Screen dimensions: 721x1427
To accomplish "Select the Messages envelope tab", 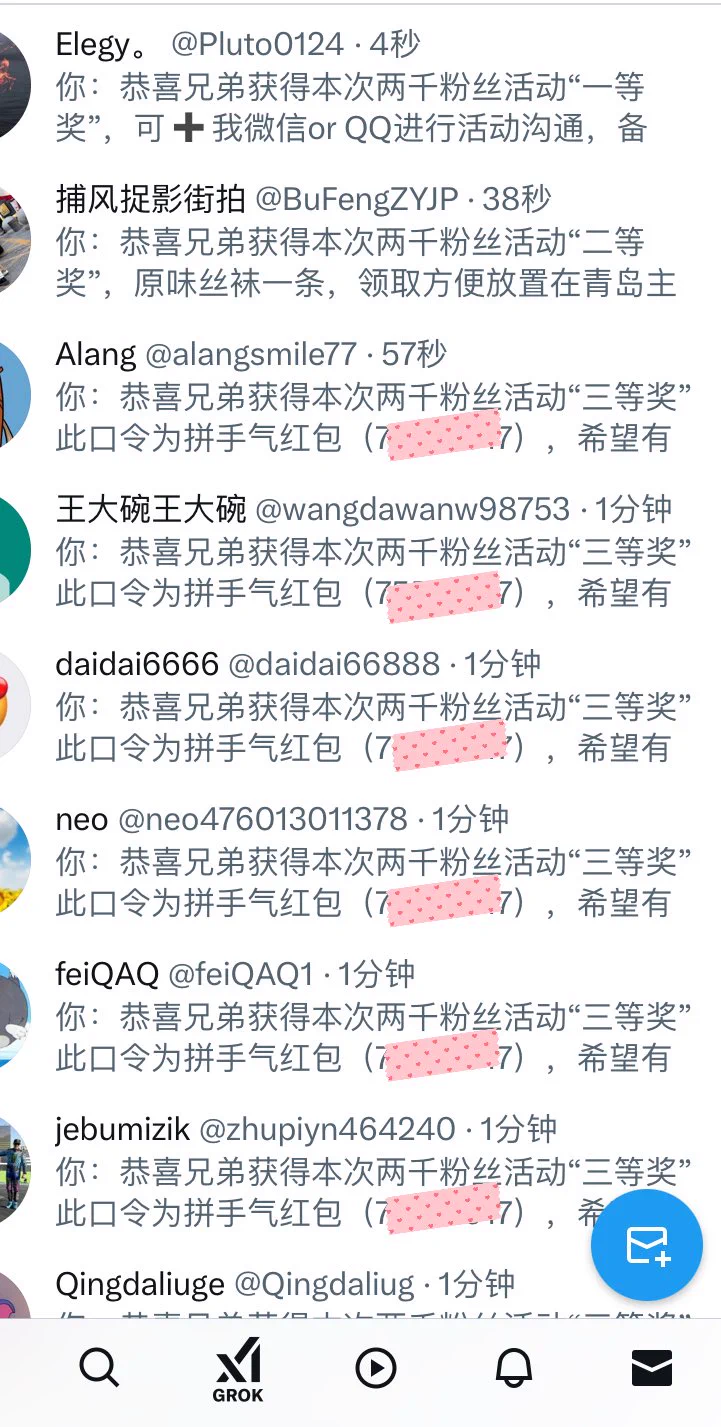I will point(652,1368).
